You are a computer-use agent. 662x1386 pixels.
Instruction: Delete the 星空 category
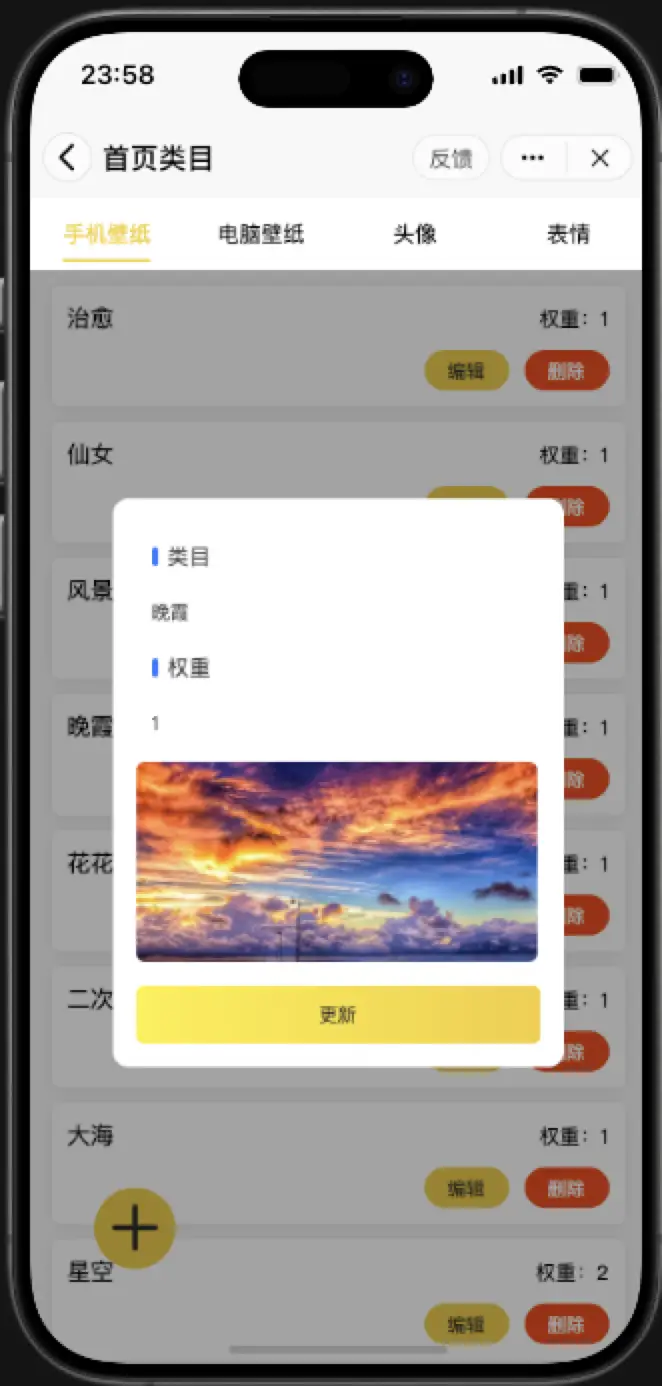pos(566,1324)
